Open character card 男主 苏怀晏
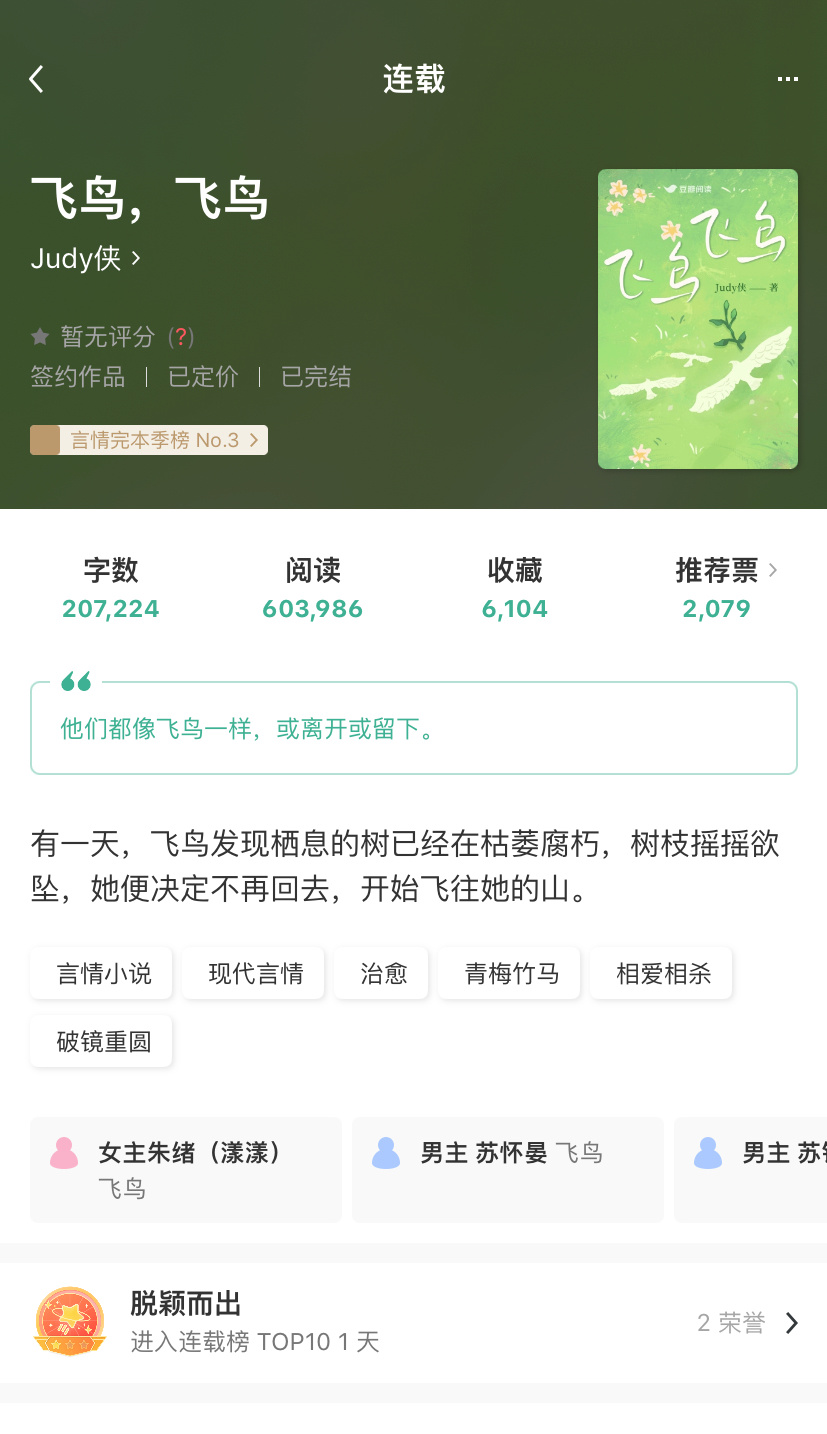The width and height of the screenshot is (827, 1434). pos(508,1170)
